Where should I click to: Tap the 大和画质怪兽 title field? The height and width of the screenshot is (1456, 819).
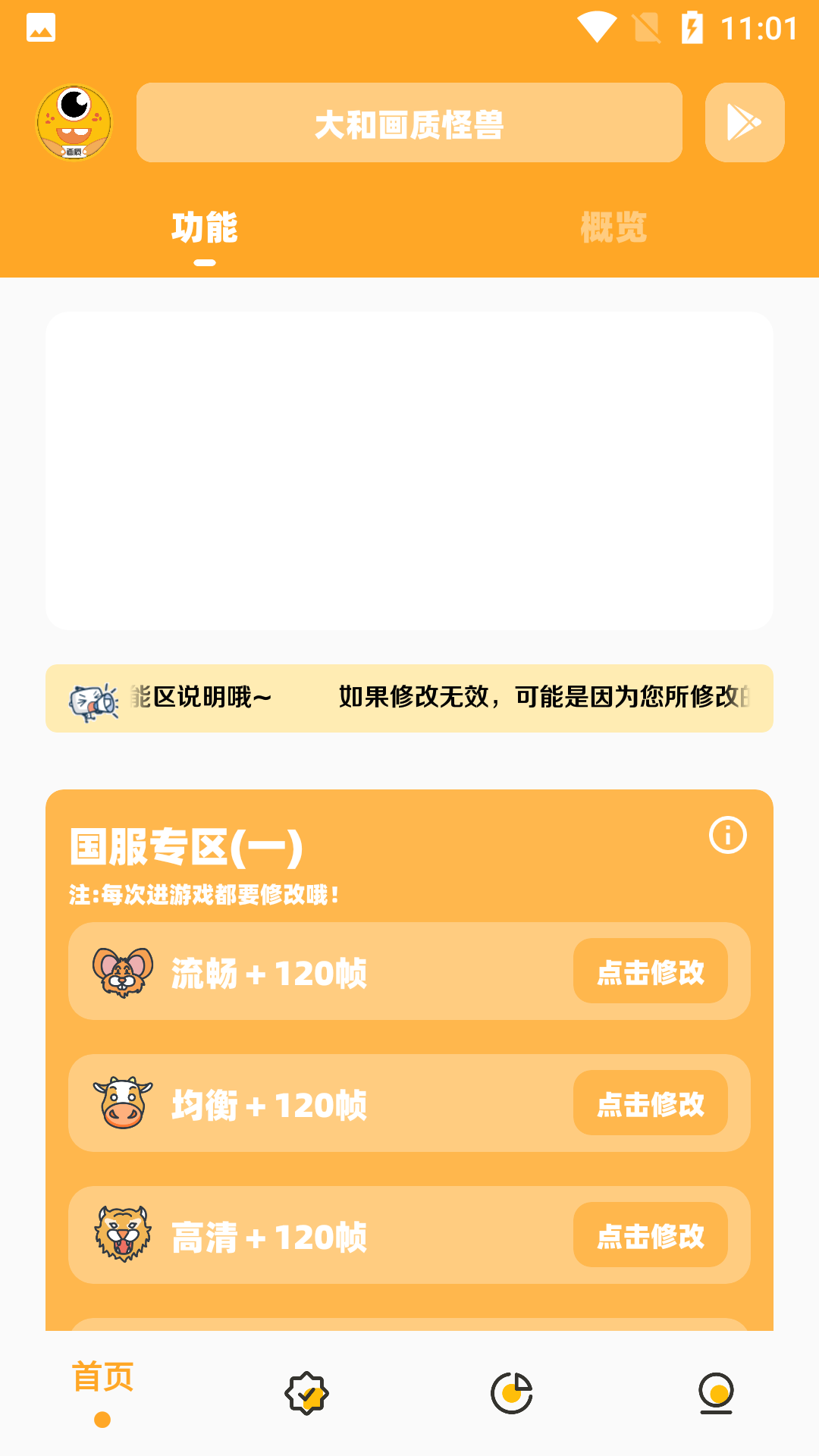click(409, 122)
